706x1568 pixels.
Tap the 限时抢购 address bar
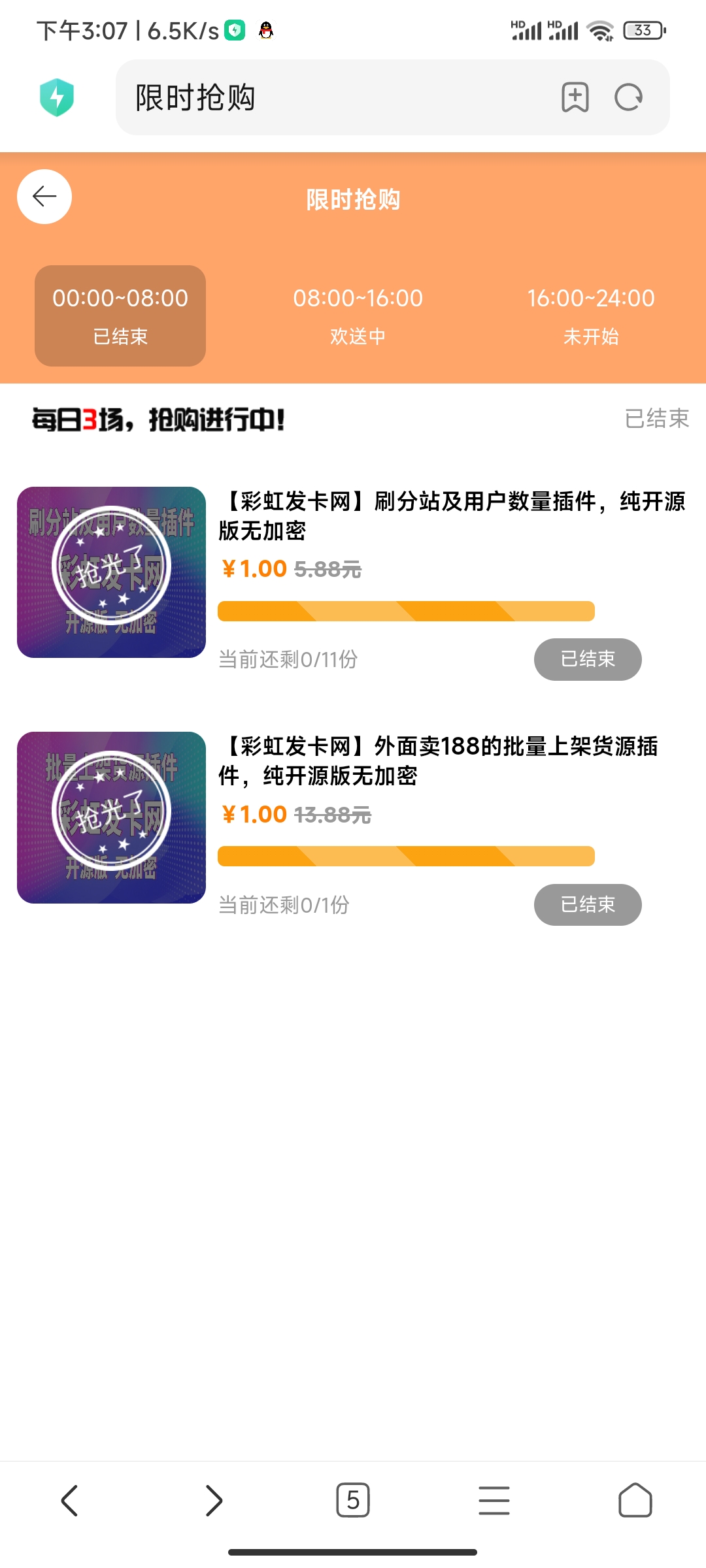327,98
